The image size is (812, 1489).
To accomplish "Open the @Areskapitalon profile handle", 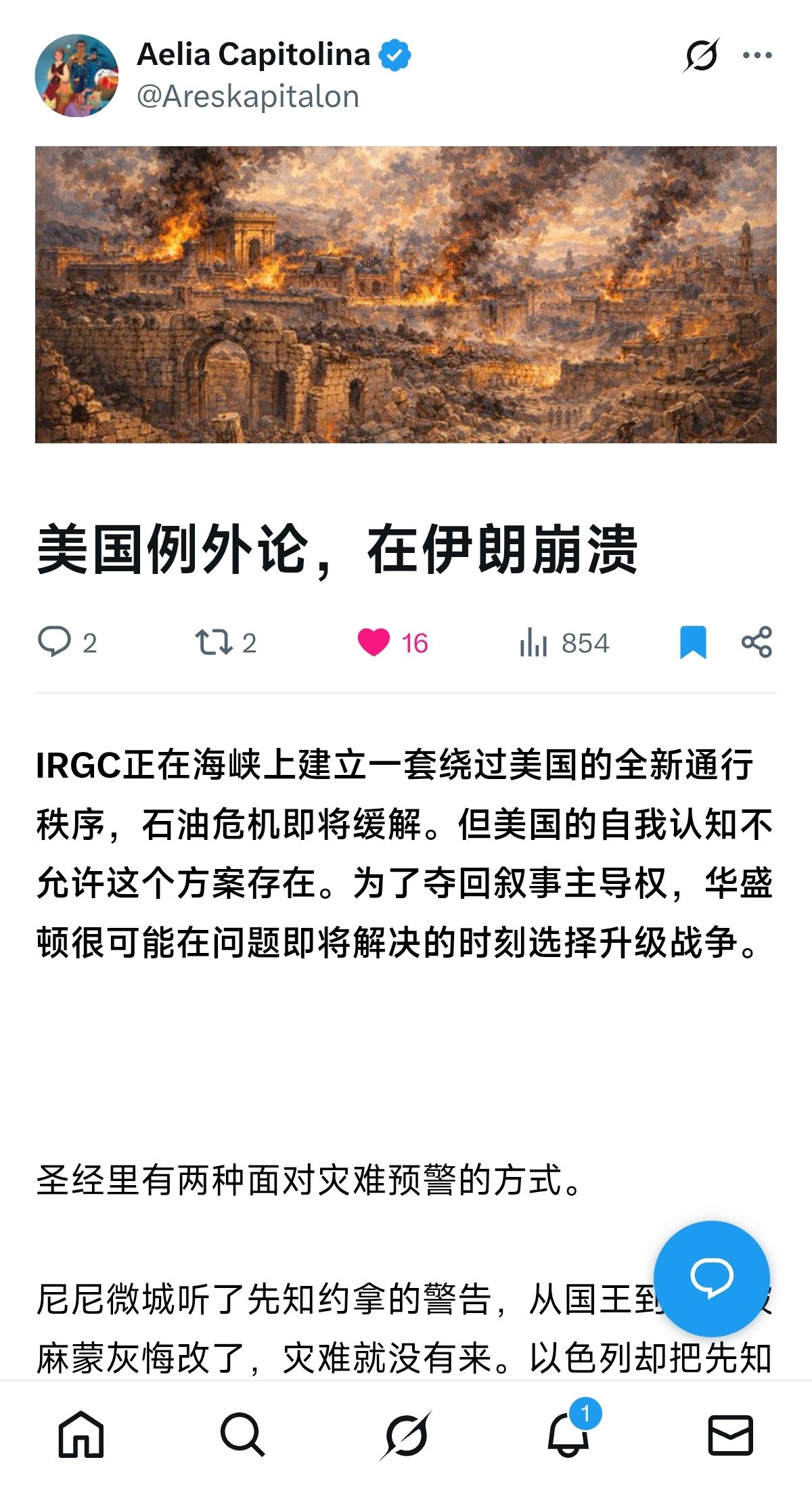I will (x=248, y=97).
